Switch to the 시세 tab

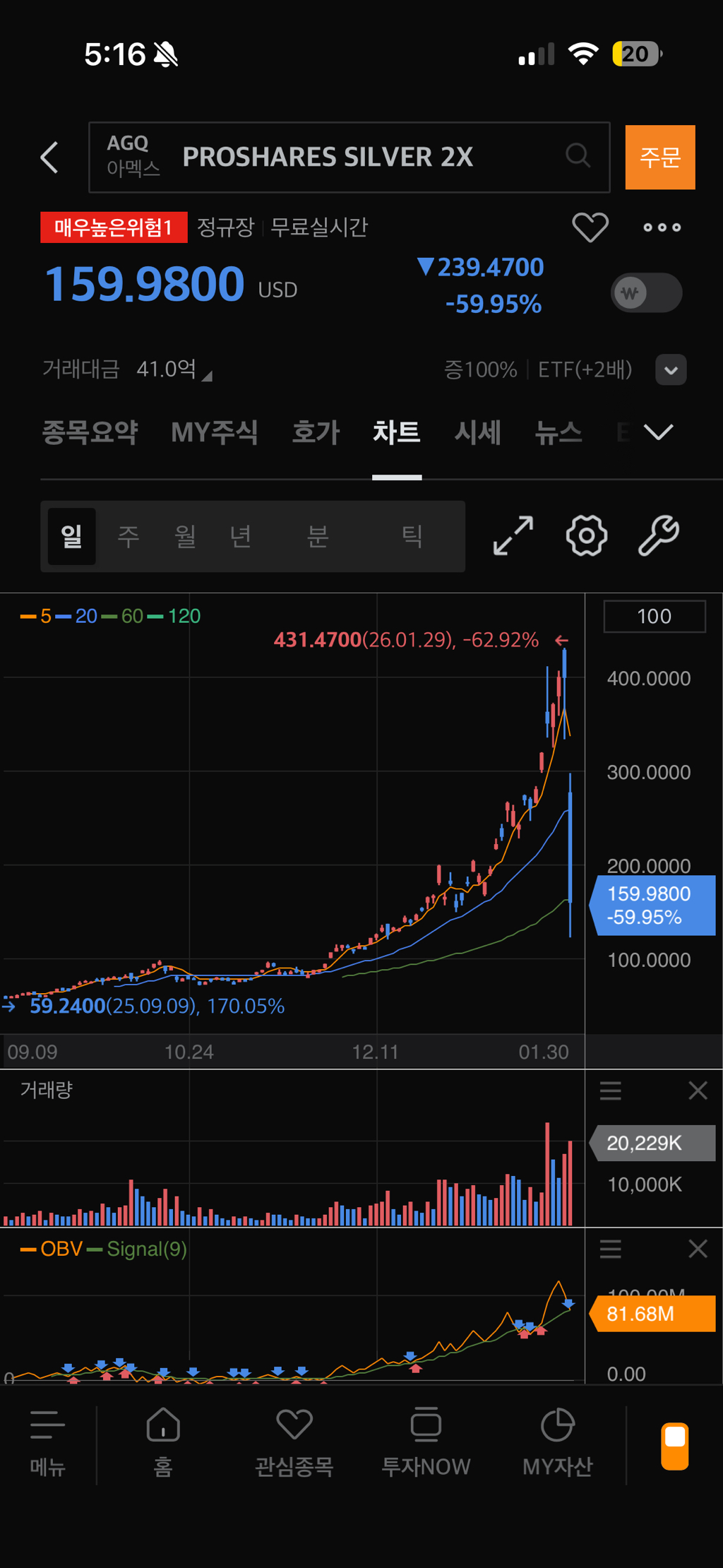(477, 433)
